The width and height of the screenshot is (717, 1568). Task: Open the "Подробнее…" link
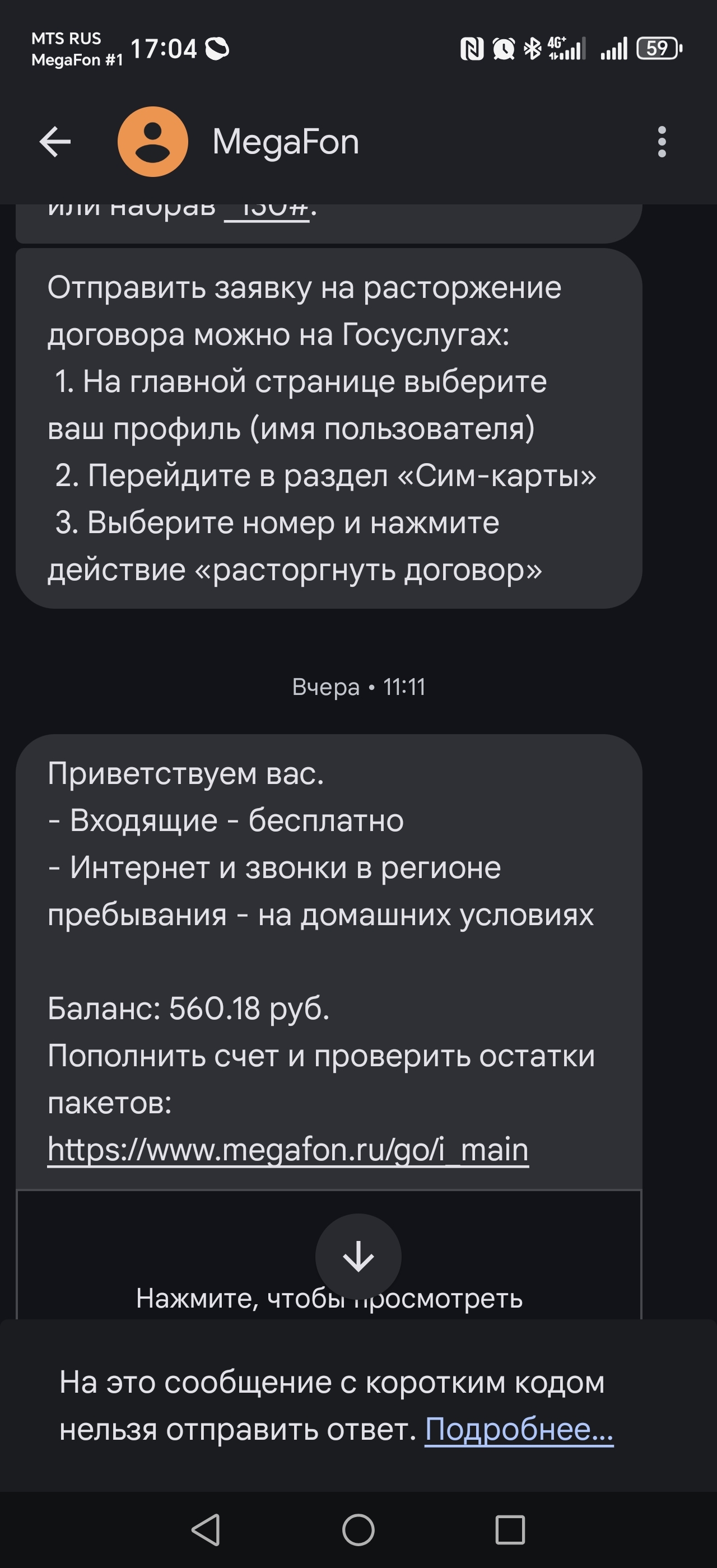coord(519,1429)
